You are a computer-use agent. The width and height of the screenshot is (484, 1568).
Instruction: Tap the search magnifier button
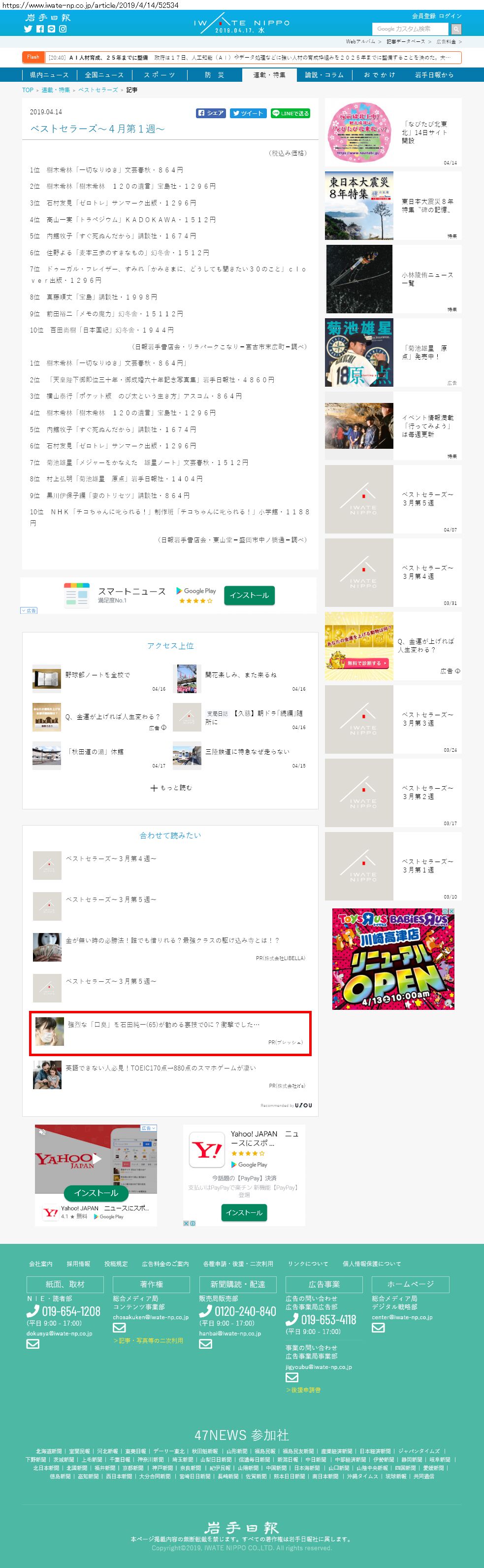tap(456, 29)
